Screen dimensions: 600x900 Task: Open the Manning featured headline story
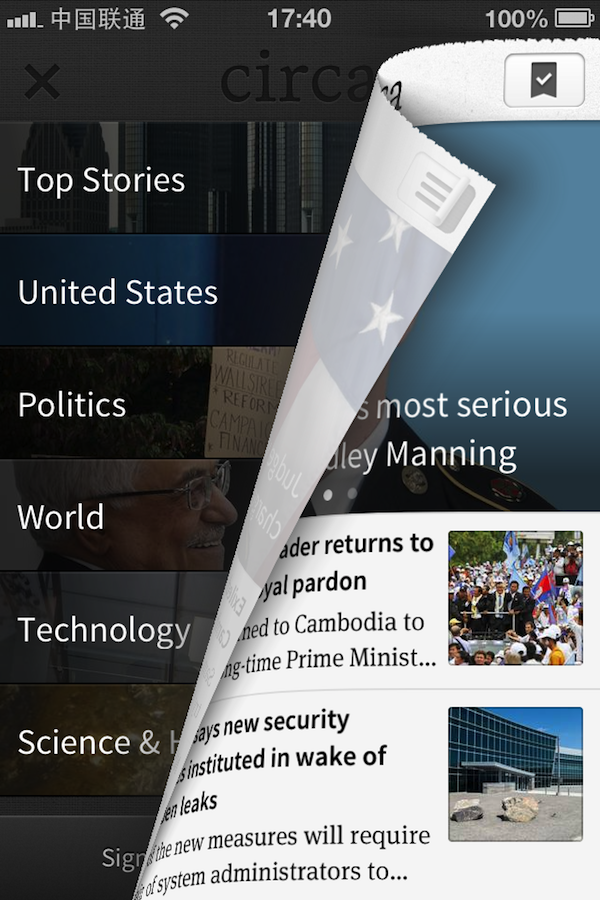click(x=460, y=430)
